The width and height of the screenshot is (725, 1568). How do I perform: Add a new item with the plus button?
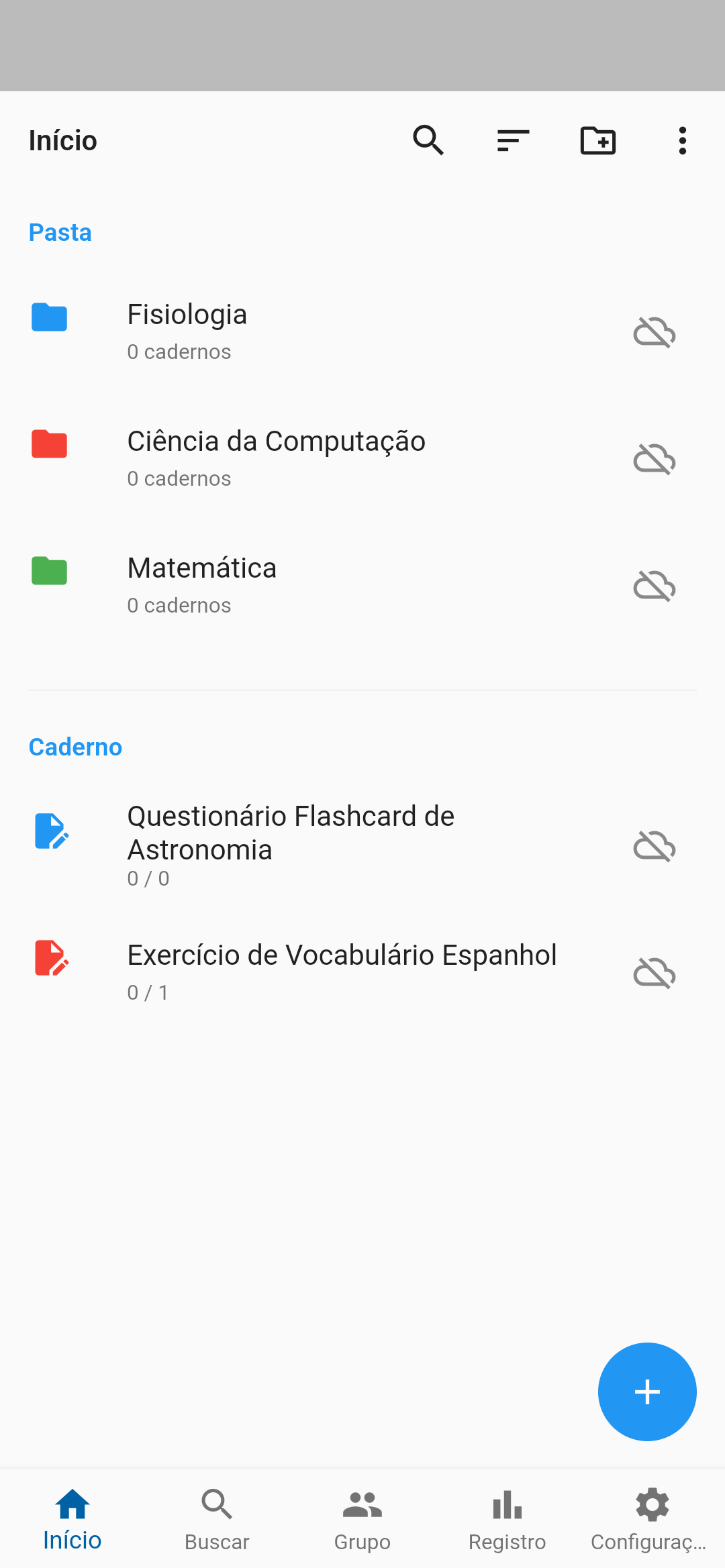click(x=647, y=1392)
